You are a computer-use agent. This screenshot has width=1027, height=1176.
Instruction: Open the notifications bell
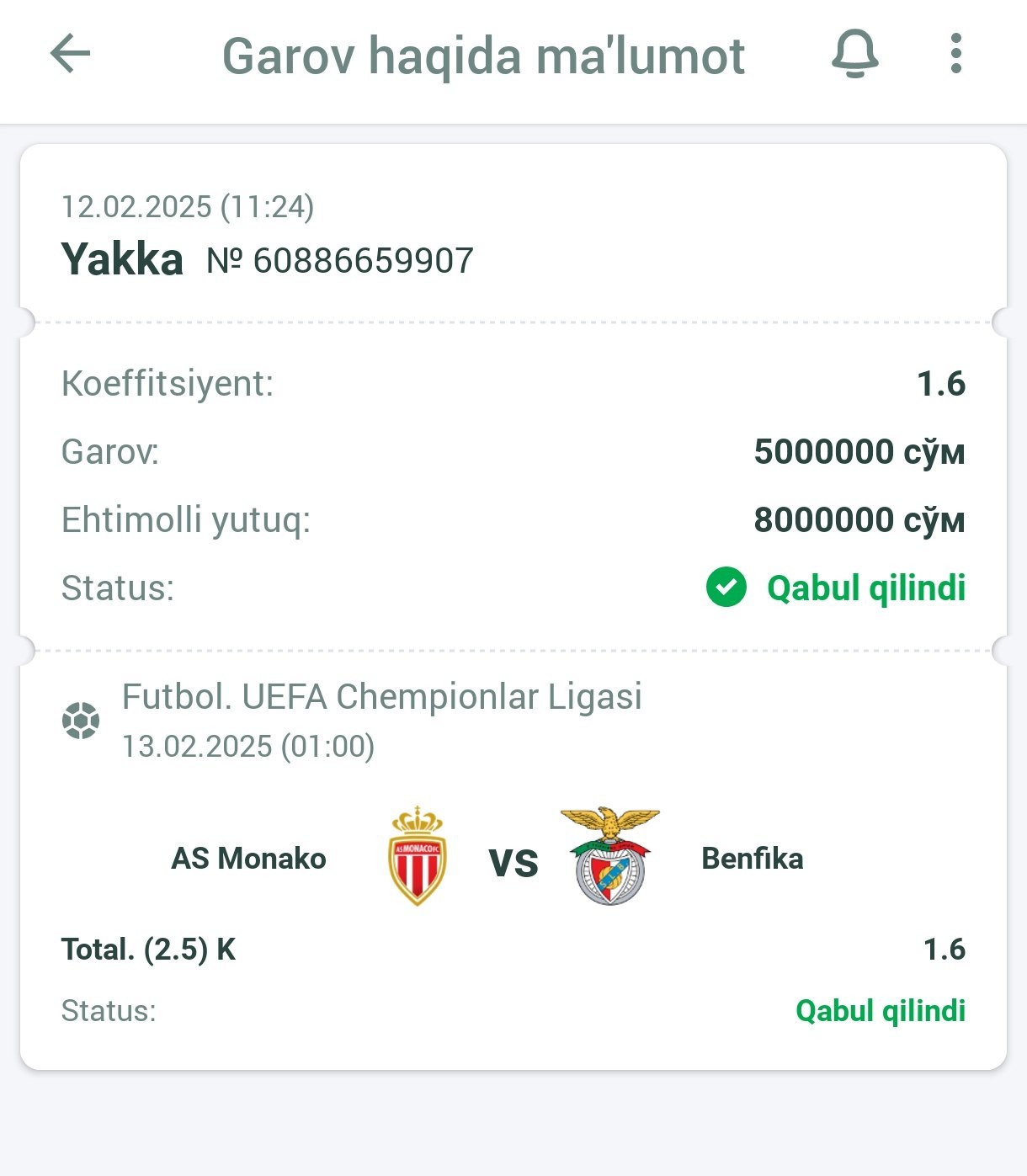coord(854,55)
